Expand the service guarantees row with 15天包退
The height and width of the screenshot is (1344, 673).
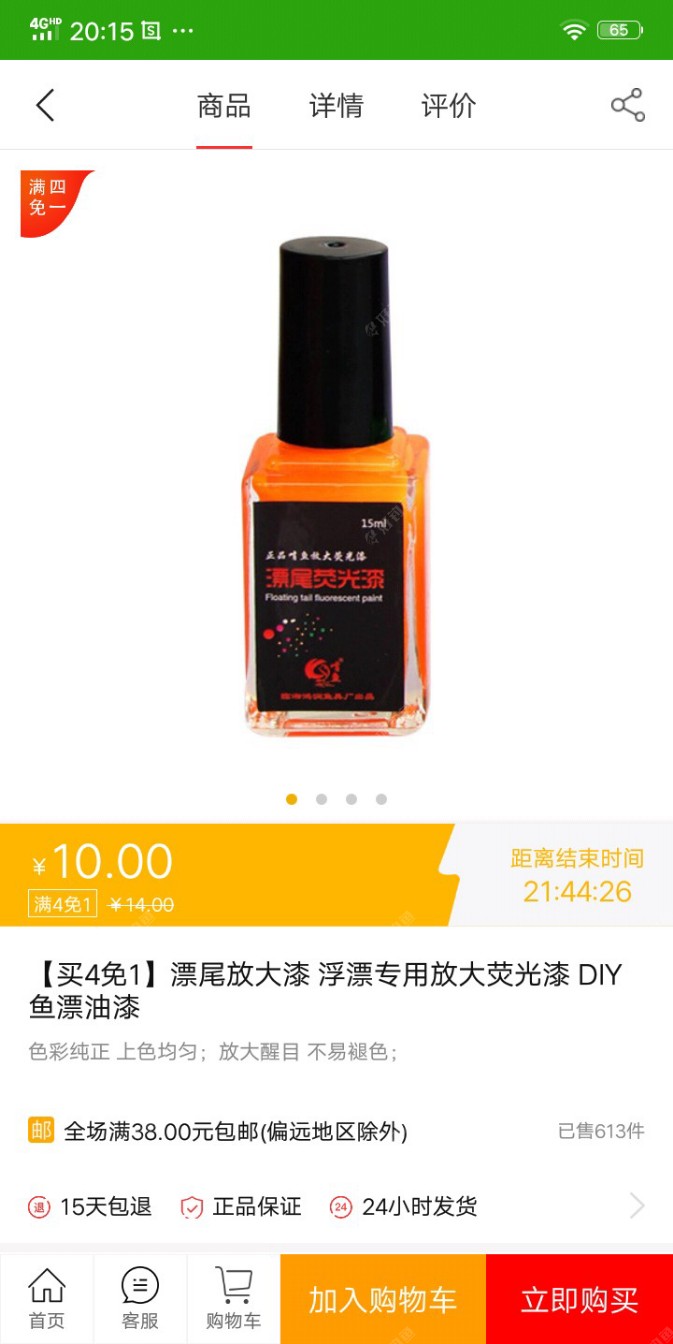(636, 1206)
